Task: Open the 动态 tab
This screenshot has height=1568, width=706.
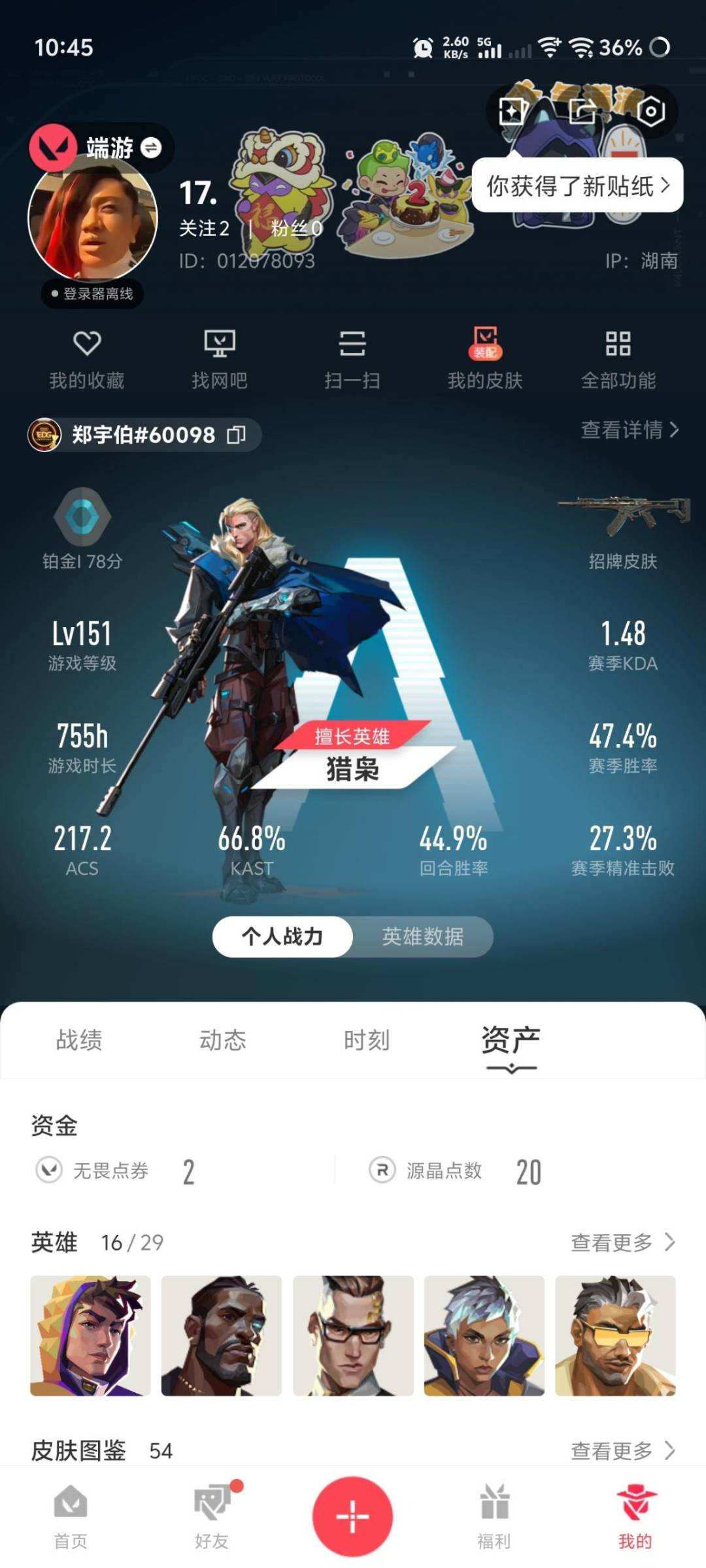Action: click(222, 1039)
